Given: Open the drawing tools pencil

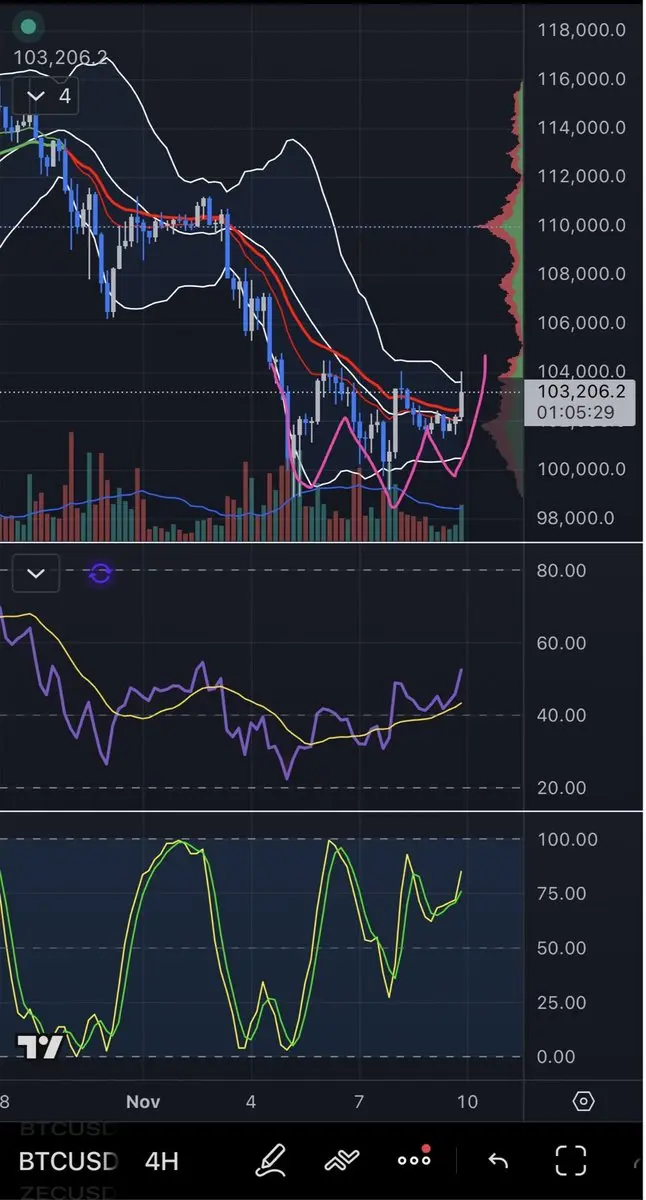Looking at the screenshot, I should (271, 1160).
